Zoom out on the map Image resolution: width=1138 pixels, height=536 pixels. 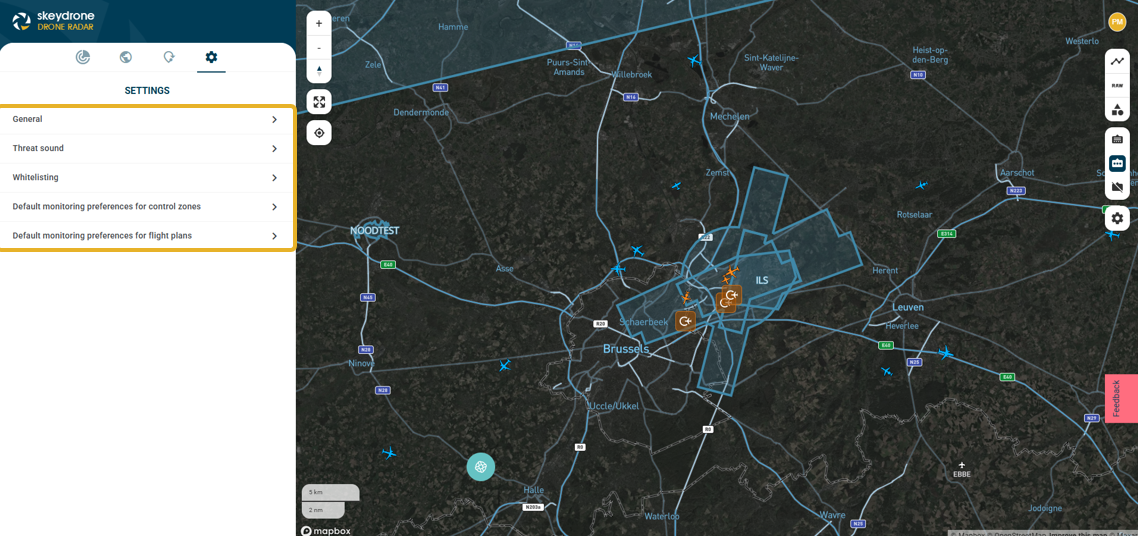pos(319,48)
